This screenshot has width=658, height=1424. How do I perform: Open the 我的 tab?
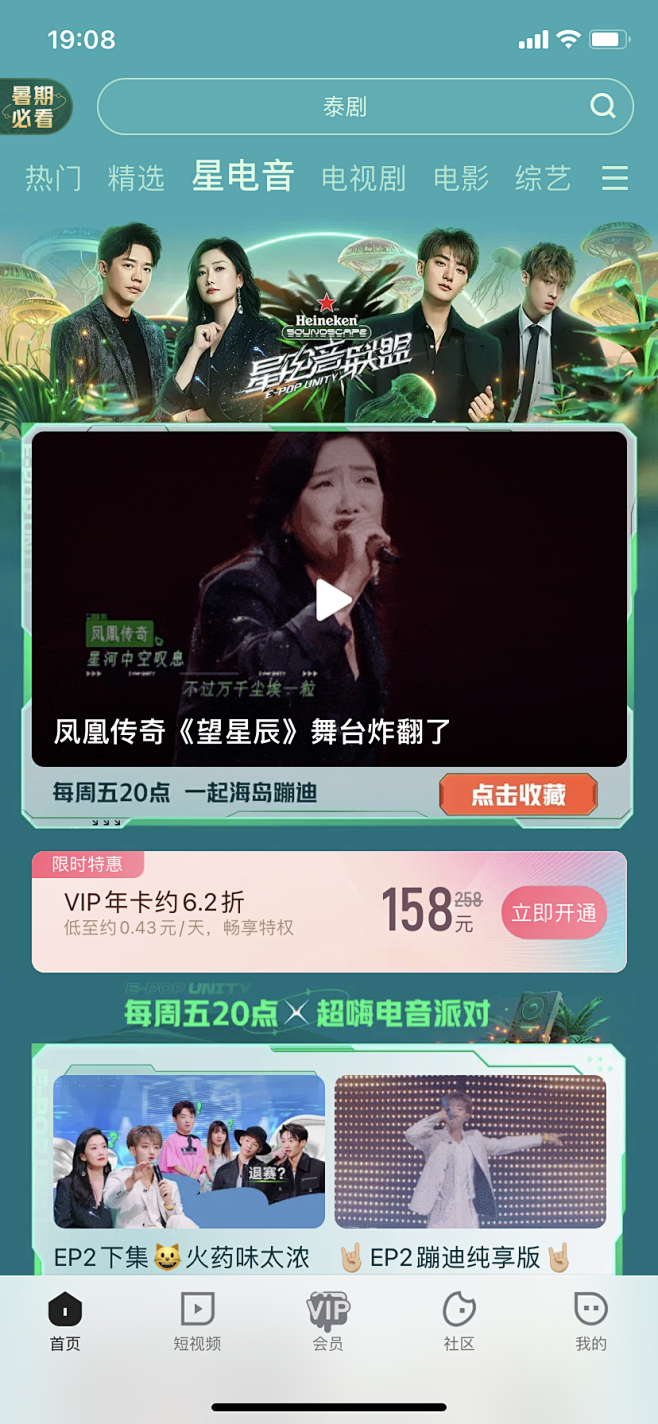click(591, 1320)
